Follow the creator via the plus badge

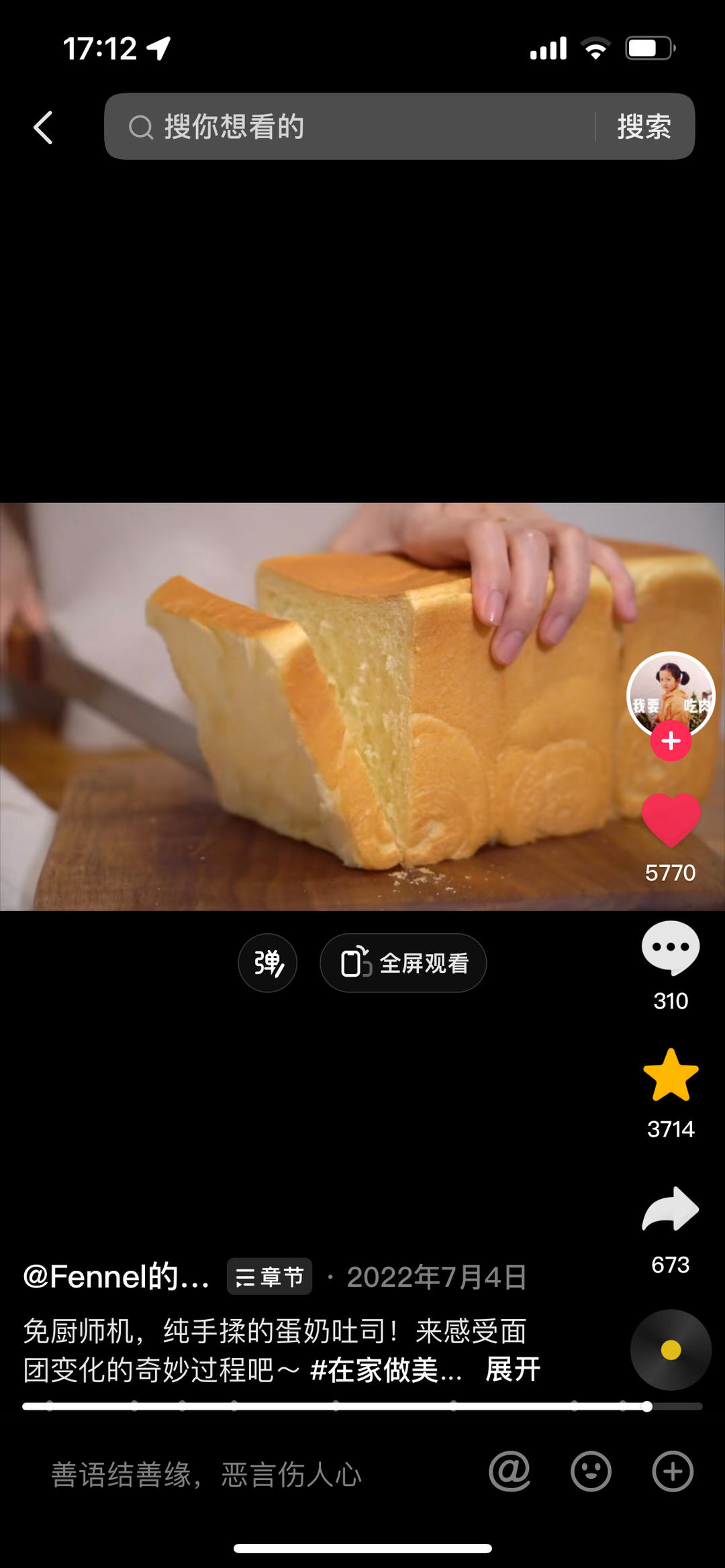(x=671, y=741)
